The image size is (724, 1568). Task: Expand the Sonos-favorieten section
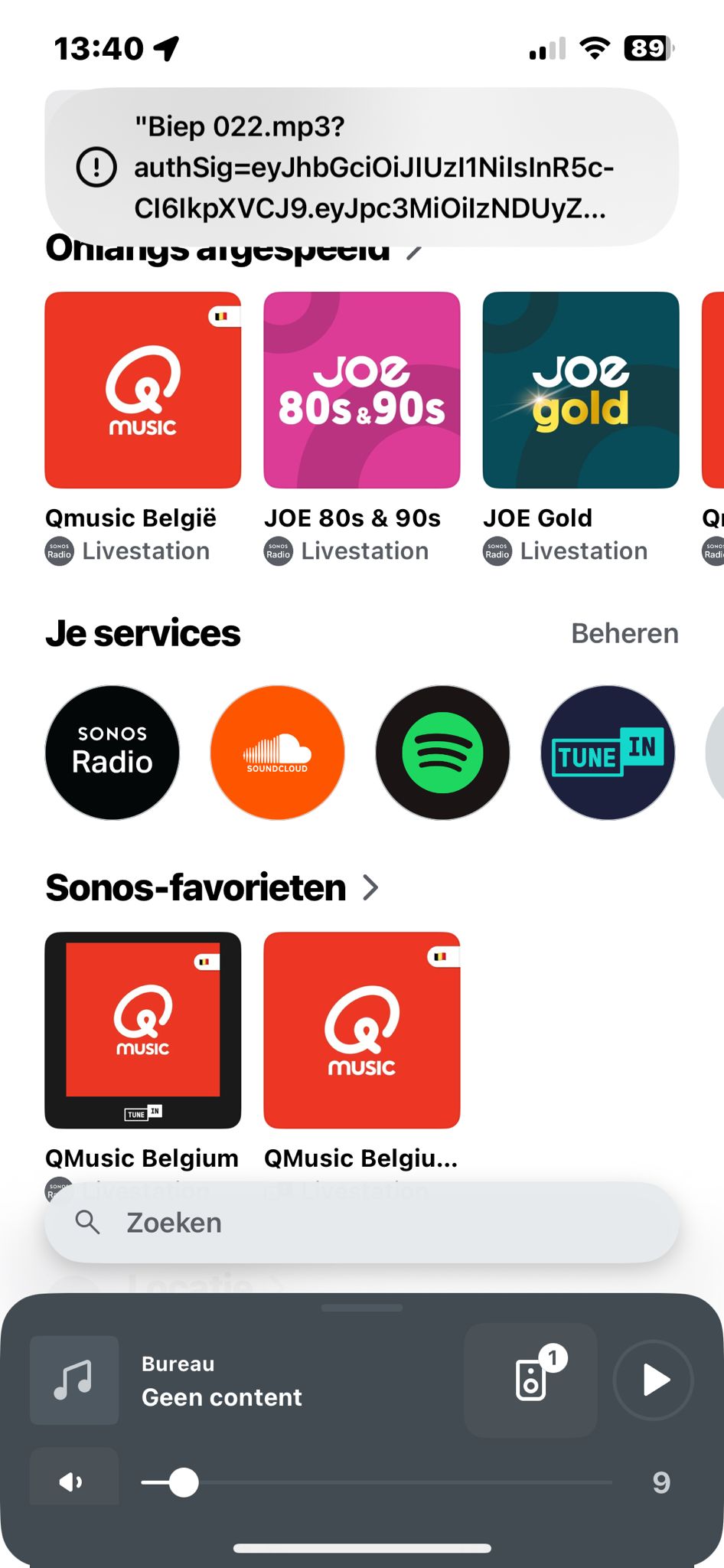click(x=370, y=888)
